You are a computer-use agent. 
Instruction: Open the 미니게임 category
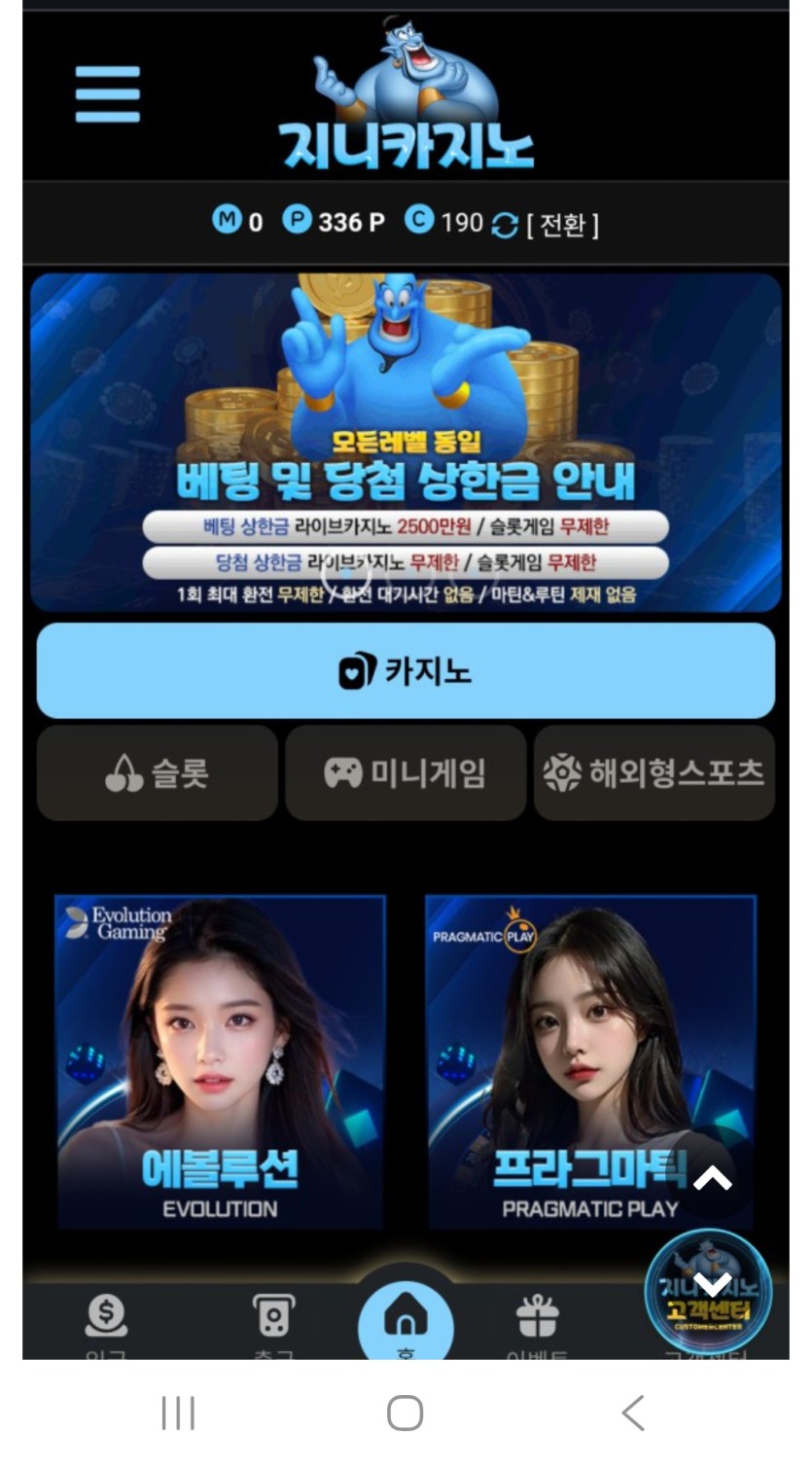click(406, 773)
